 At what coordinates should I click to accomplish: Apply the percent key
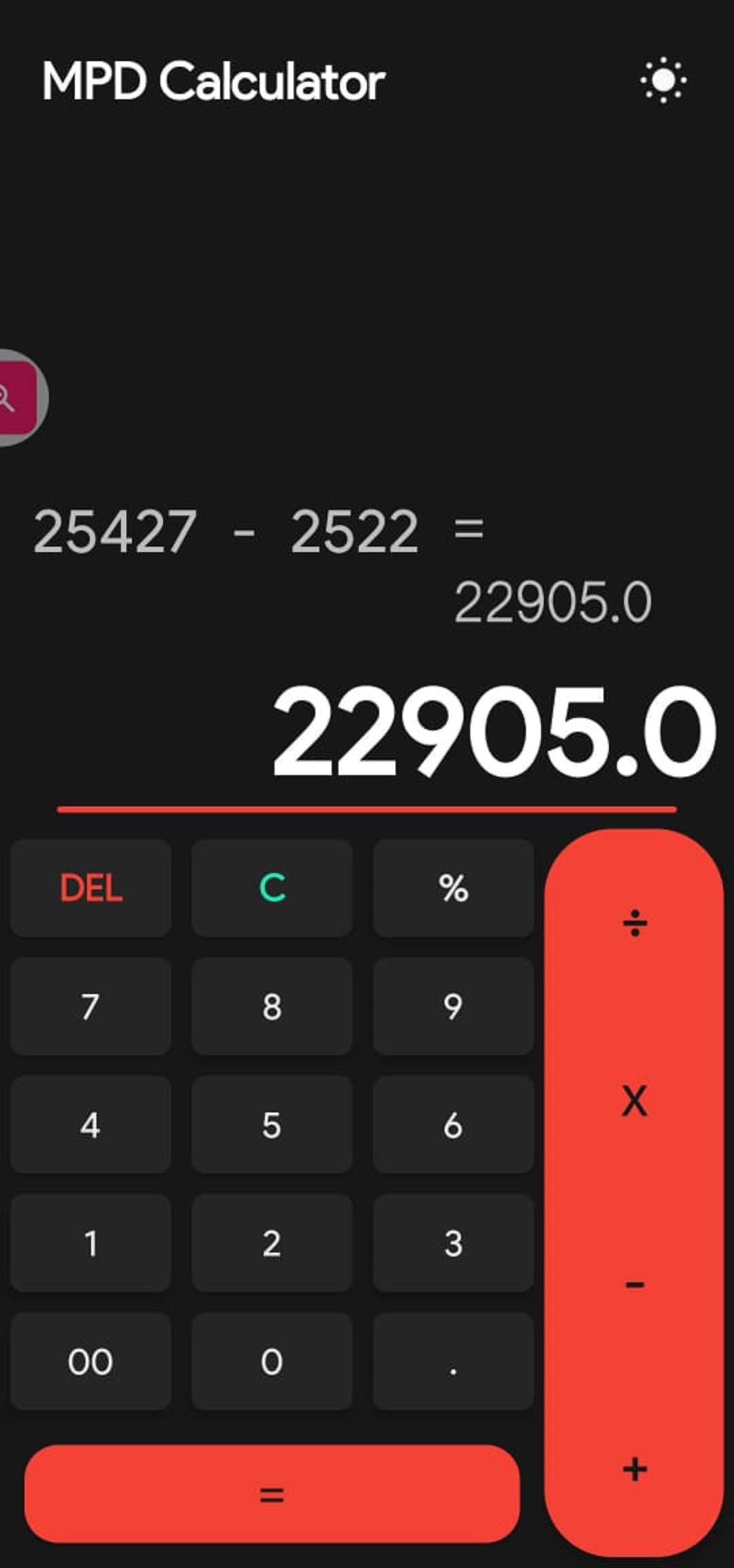453,888
